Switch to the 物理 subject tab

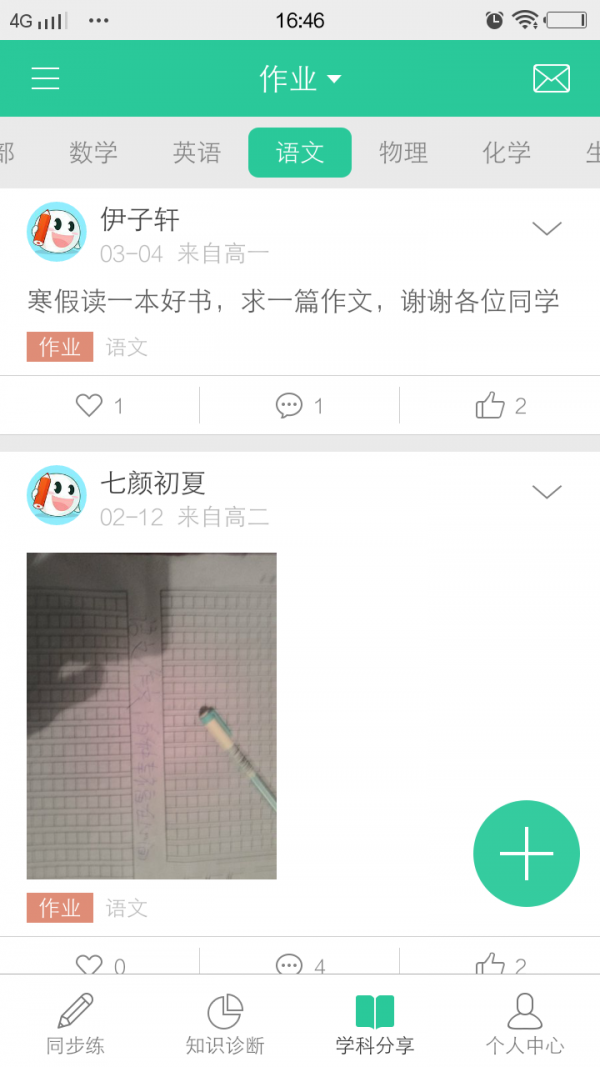[404, 153]
